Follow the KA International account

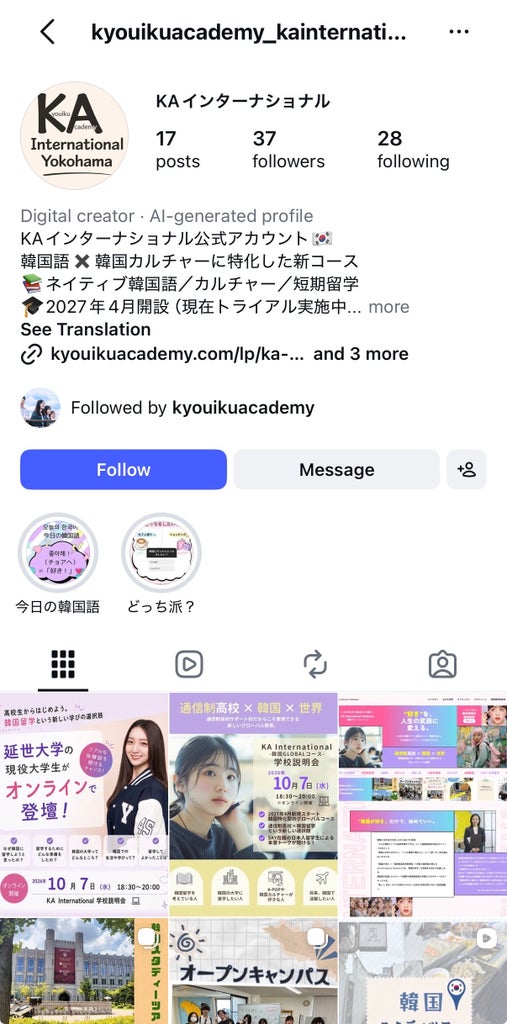pos(123,470)
